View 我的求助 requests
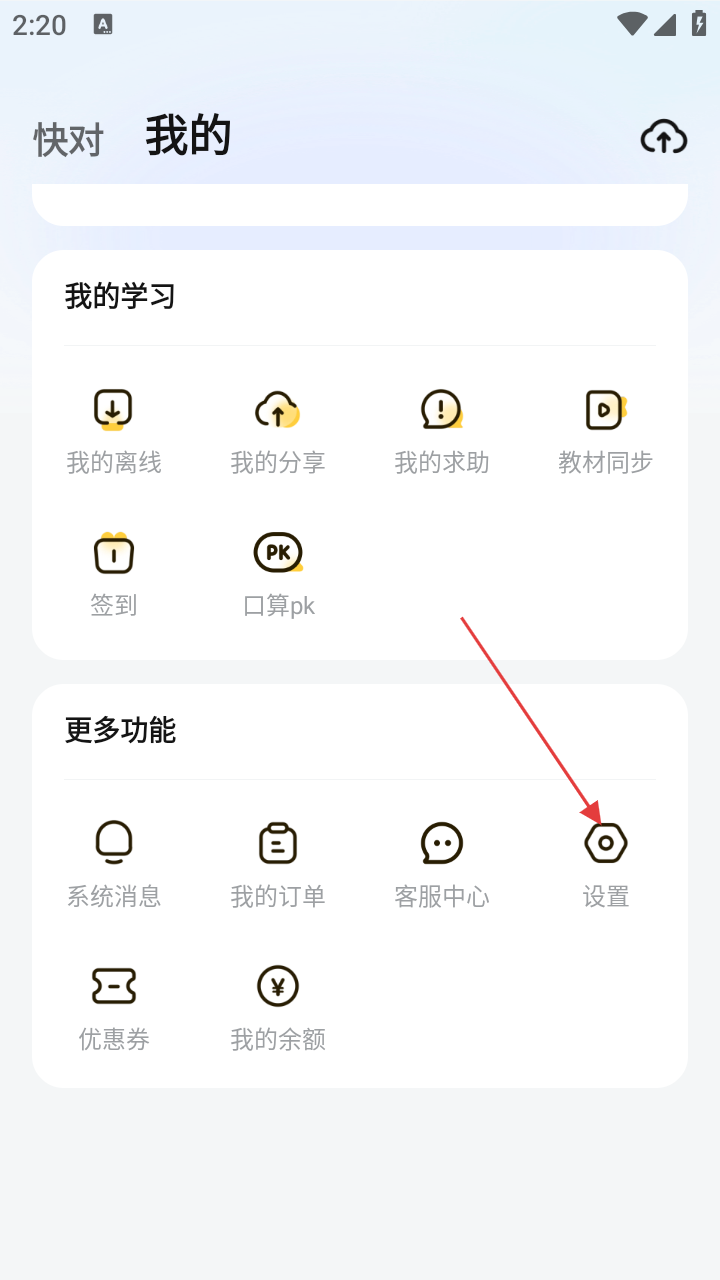This screenshot has width=720, height=1280. pos(441,430)
